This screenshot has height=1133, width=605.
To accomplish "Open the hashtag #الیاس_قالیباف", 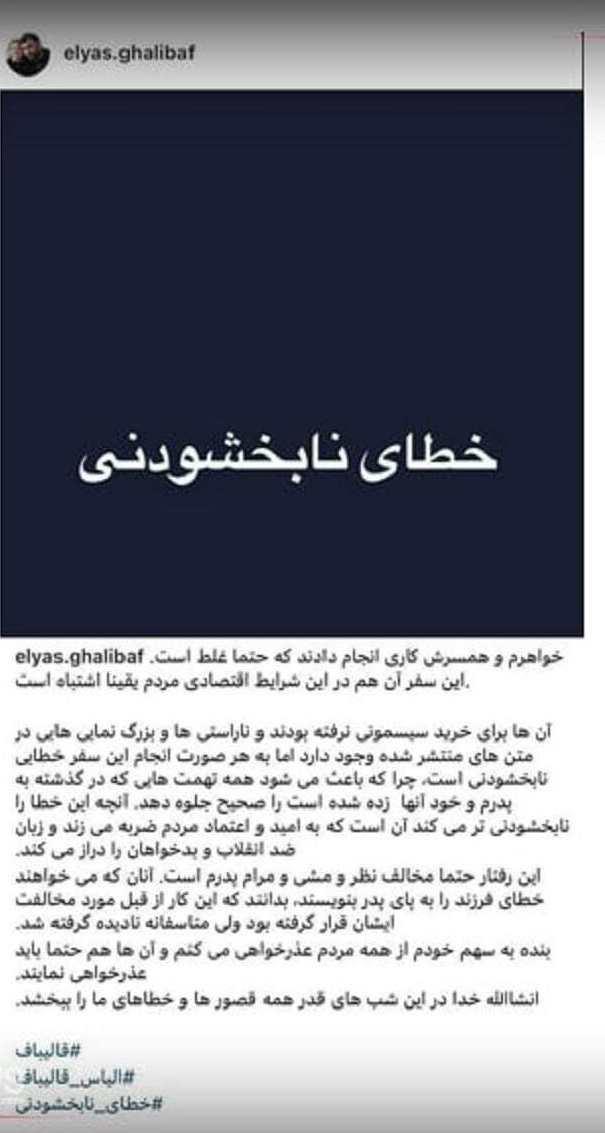I will pos(74,1077).
